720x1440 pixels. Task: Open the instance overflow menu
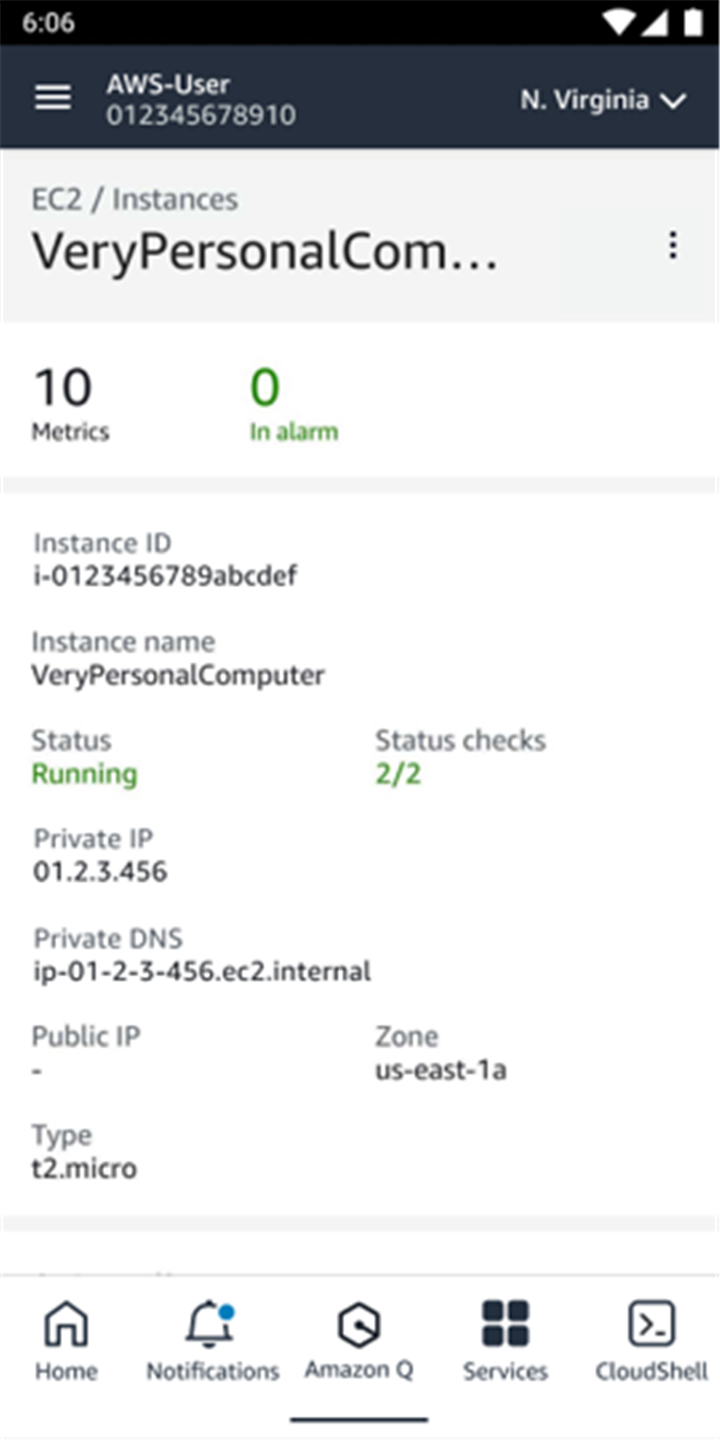point(673,246)
